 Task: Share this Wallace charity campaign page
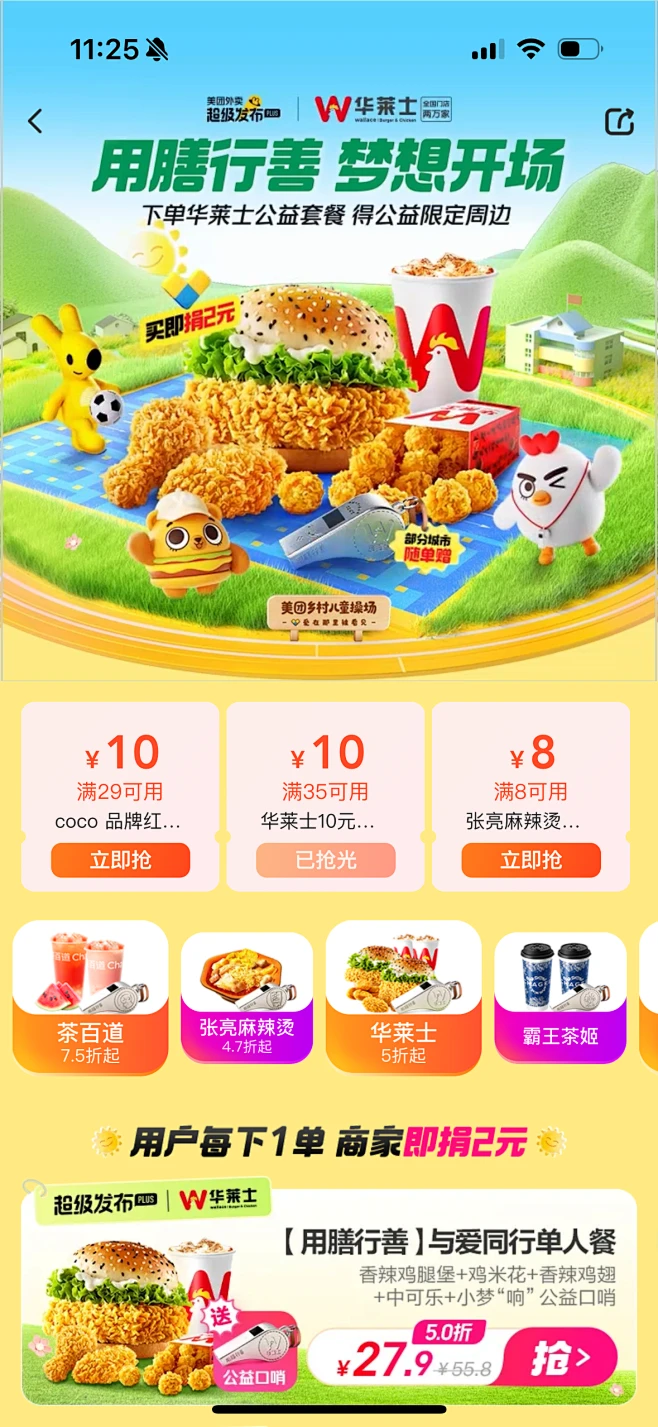coord(620,122)
